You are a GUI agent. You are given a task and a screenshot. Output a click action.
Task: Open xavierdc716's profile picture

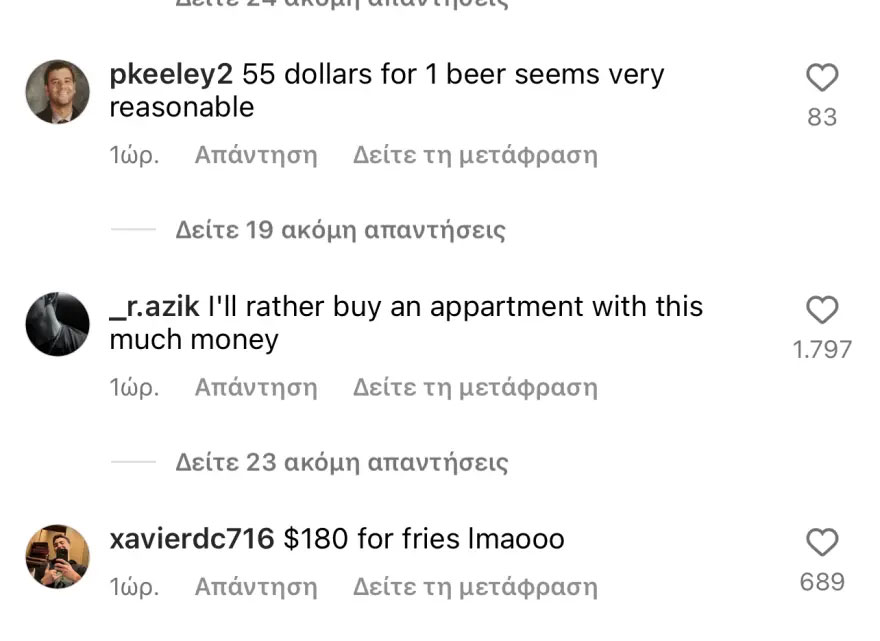(x=57, y=556)
